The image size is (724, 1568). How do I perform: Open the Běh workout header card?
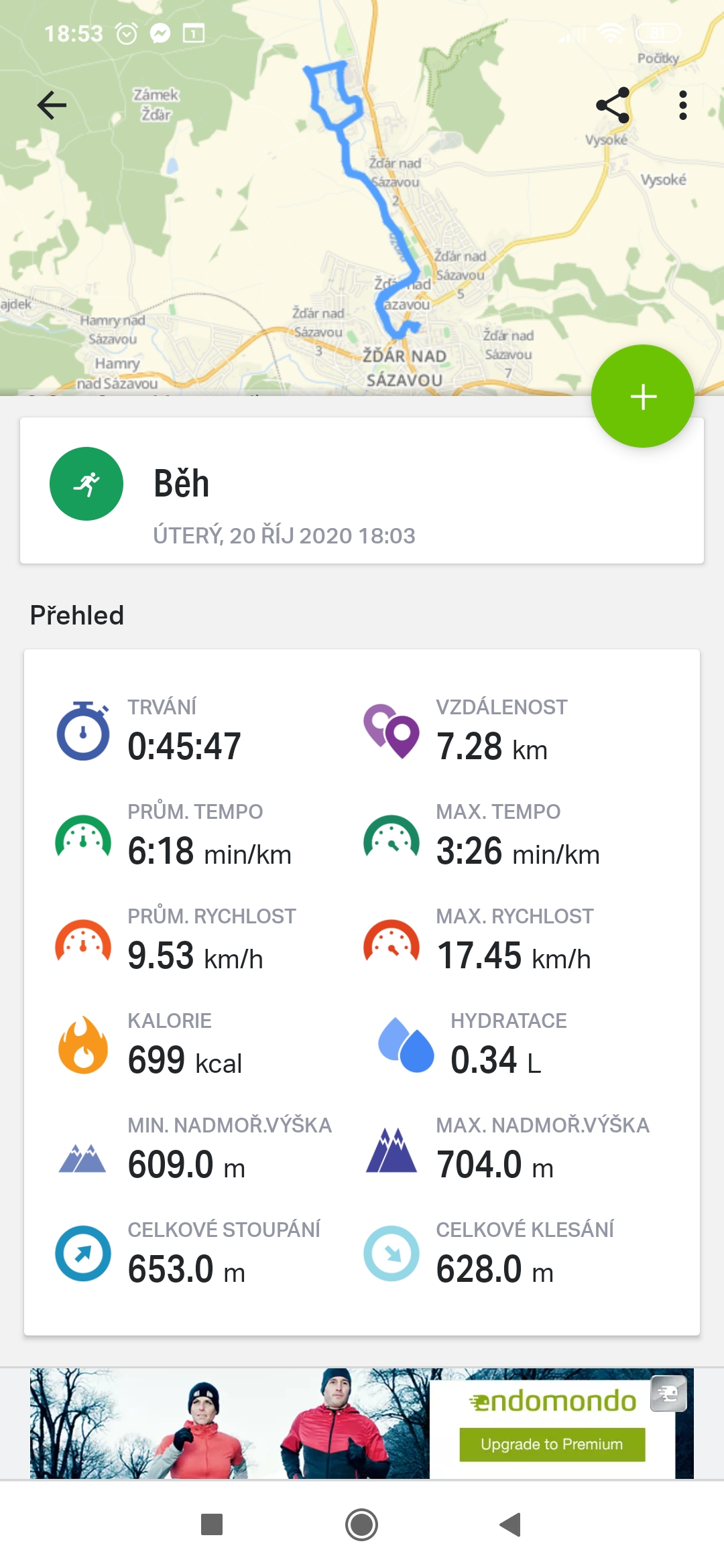[362, 491]
